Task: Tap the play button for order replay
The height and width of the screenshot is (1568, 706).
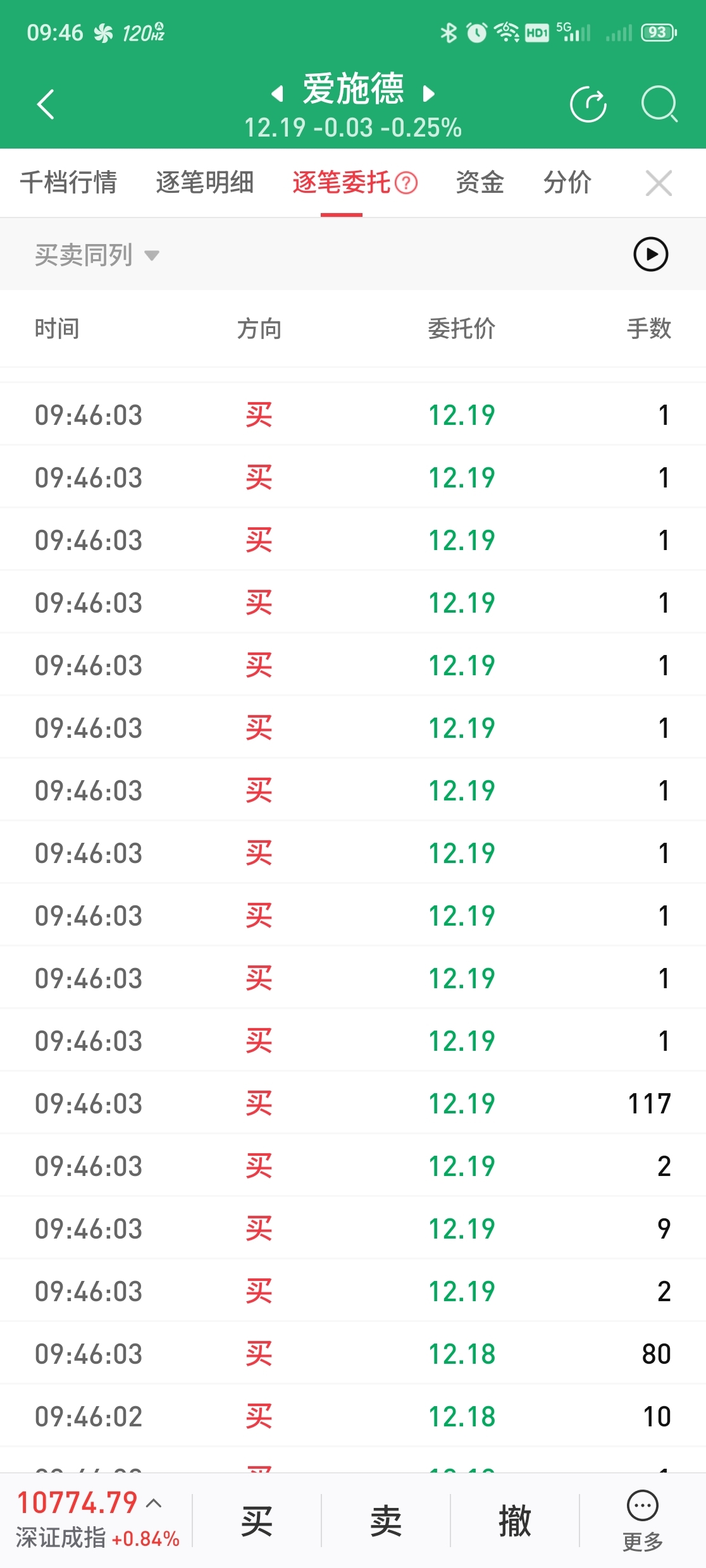Action: 651,254
